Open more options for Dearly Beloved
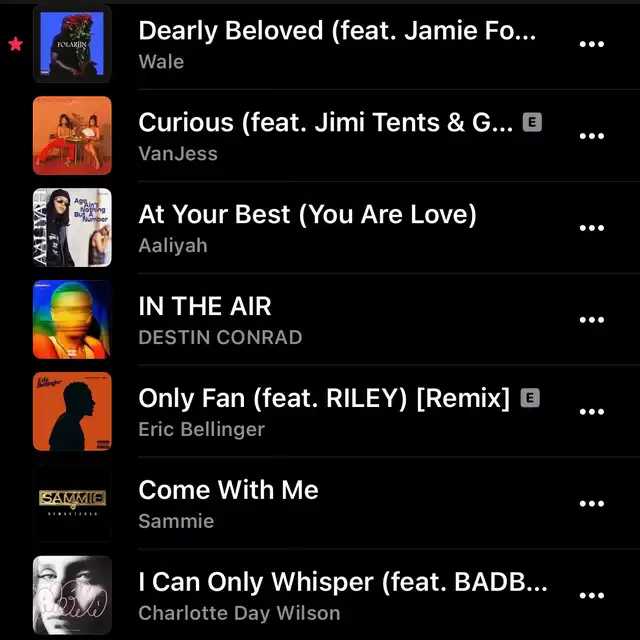 tap(592, 44)
